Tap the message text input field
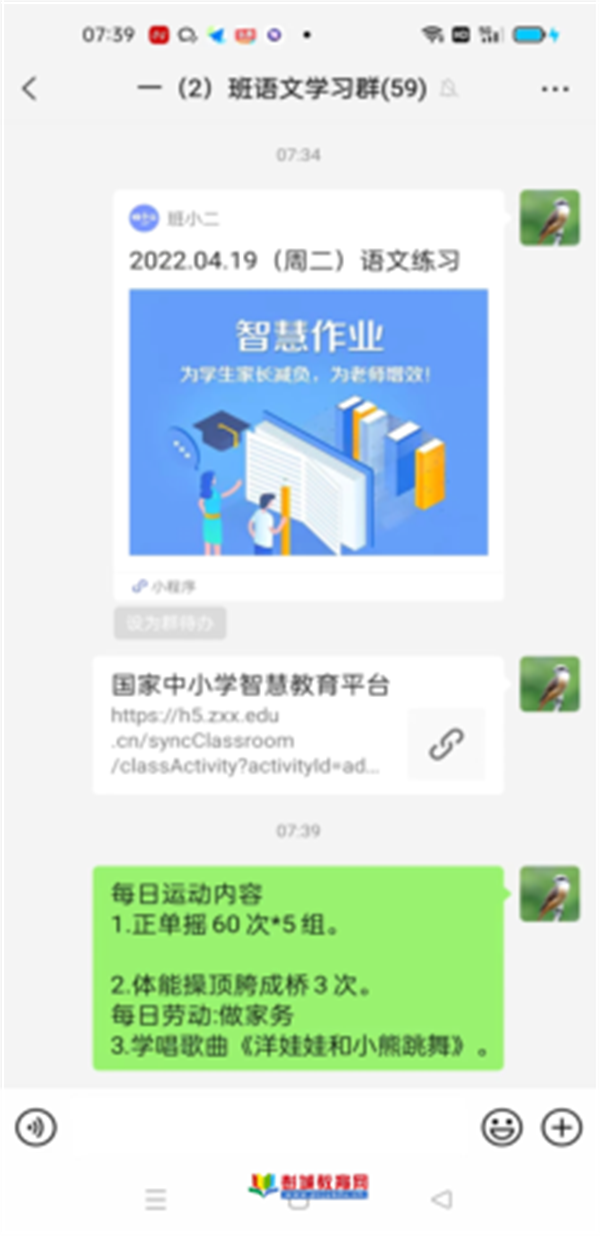Image resolution: width=600 pixels, height=1236 pixels. [268, 1128]
